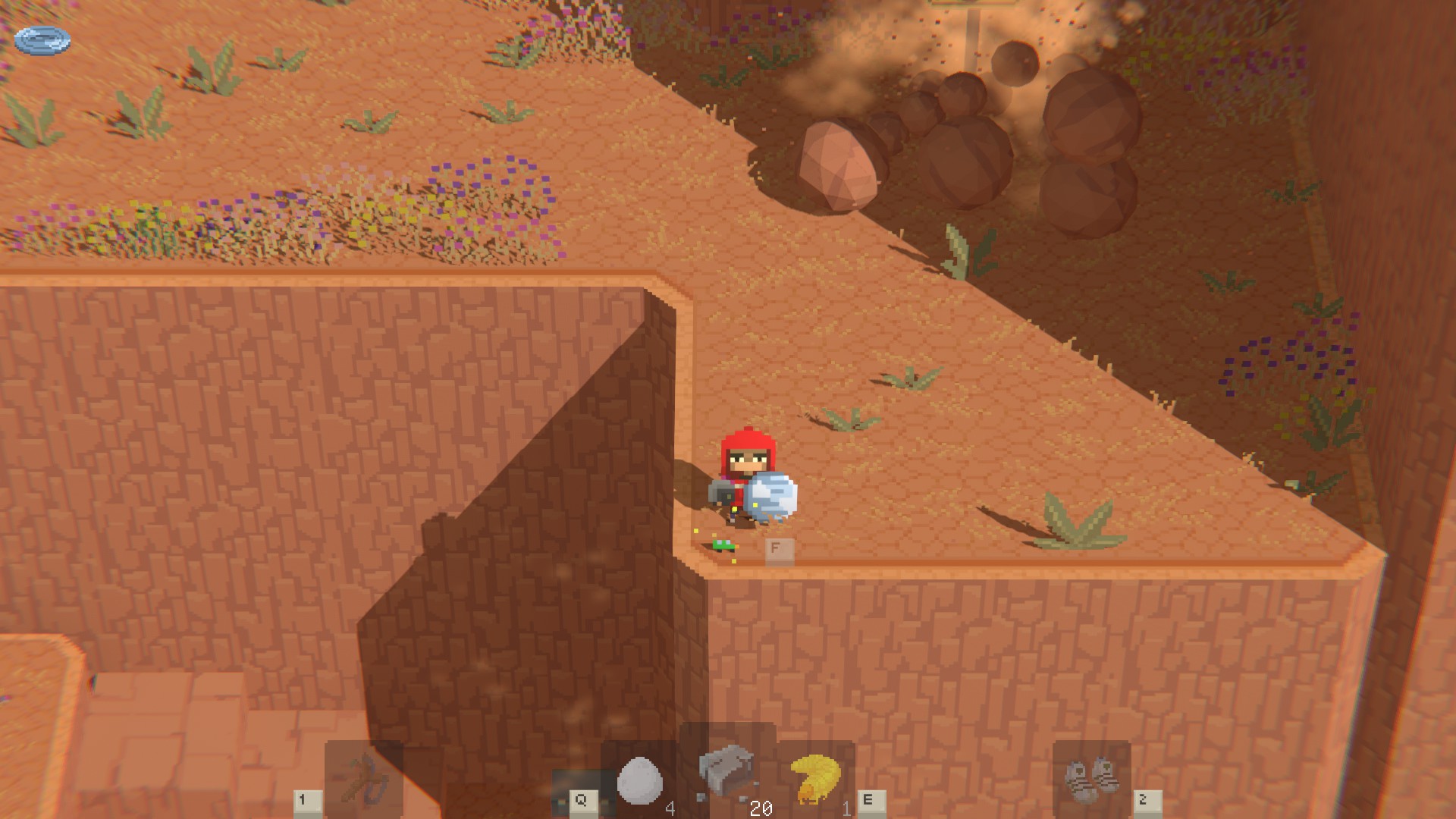Select the egg item in the hotbar
1456x819 pixels.
[639, 780]
